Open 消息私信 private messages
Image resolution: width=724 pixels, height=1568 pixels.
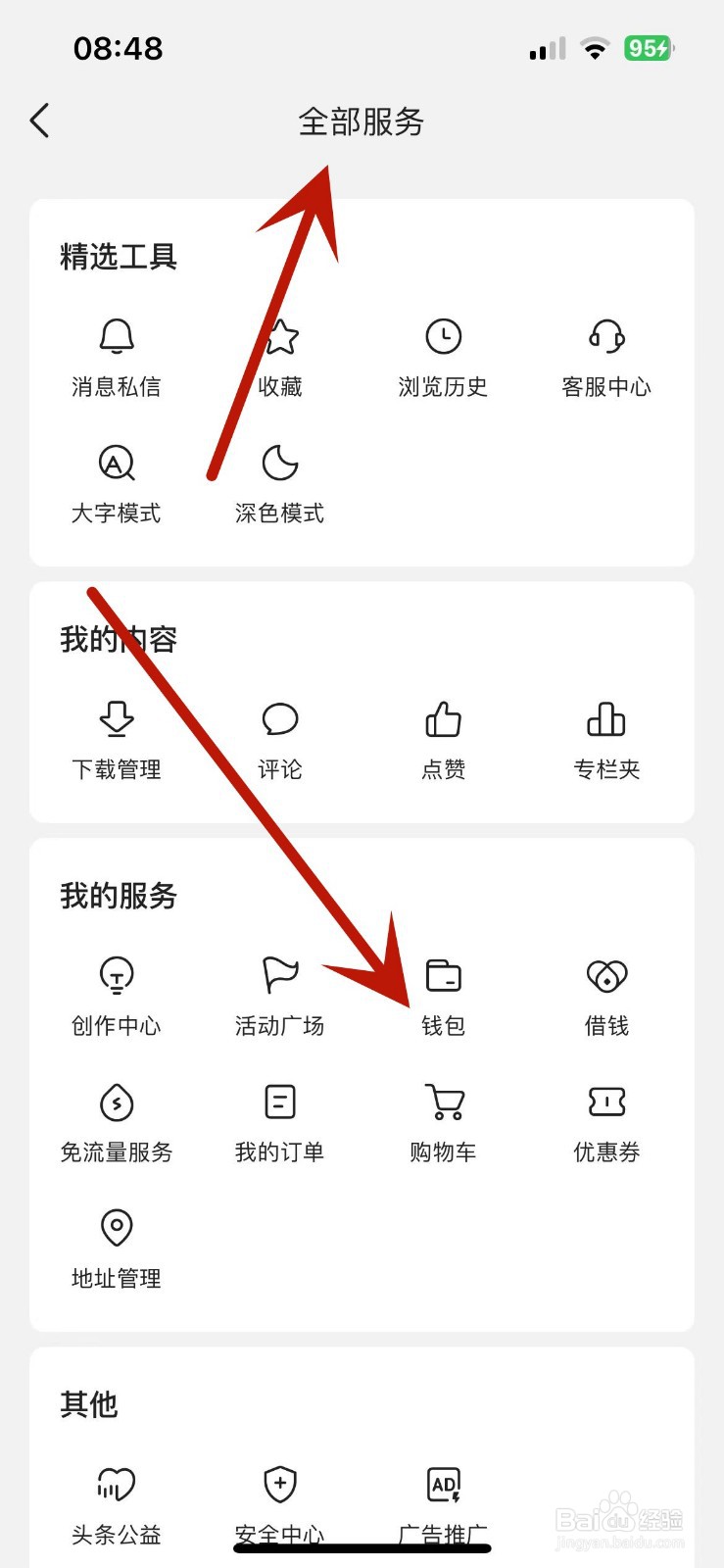[116, 353]
